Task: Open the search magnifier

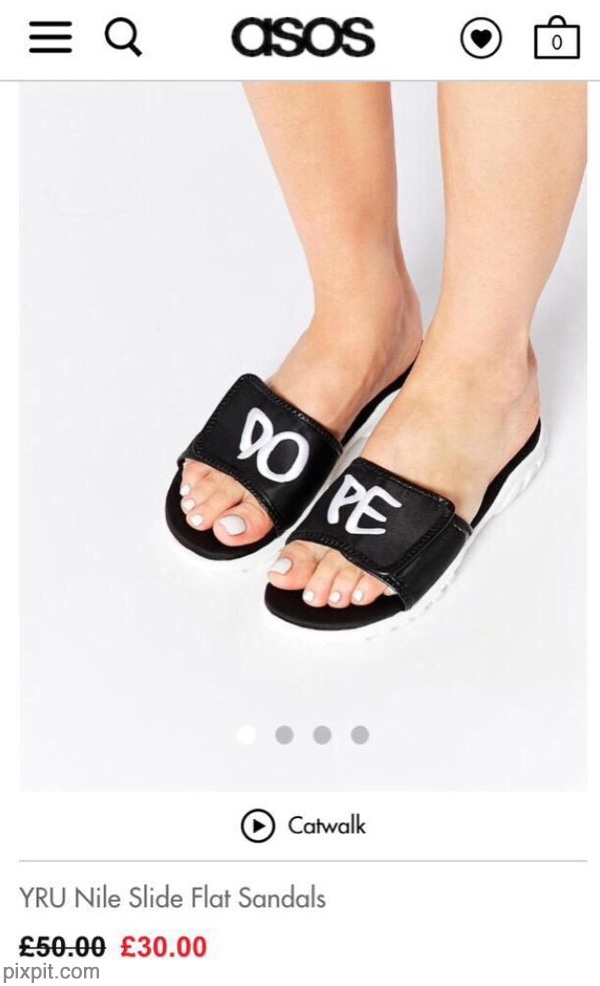Action: 123,38
